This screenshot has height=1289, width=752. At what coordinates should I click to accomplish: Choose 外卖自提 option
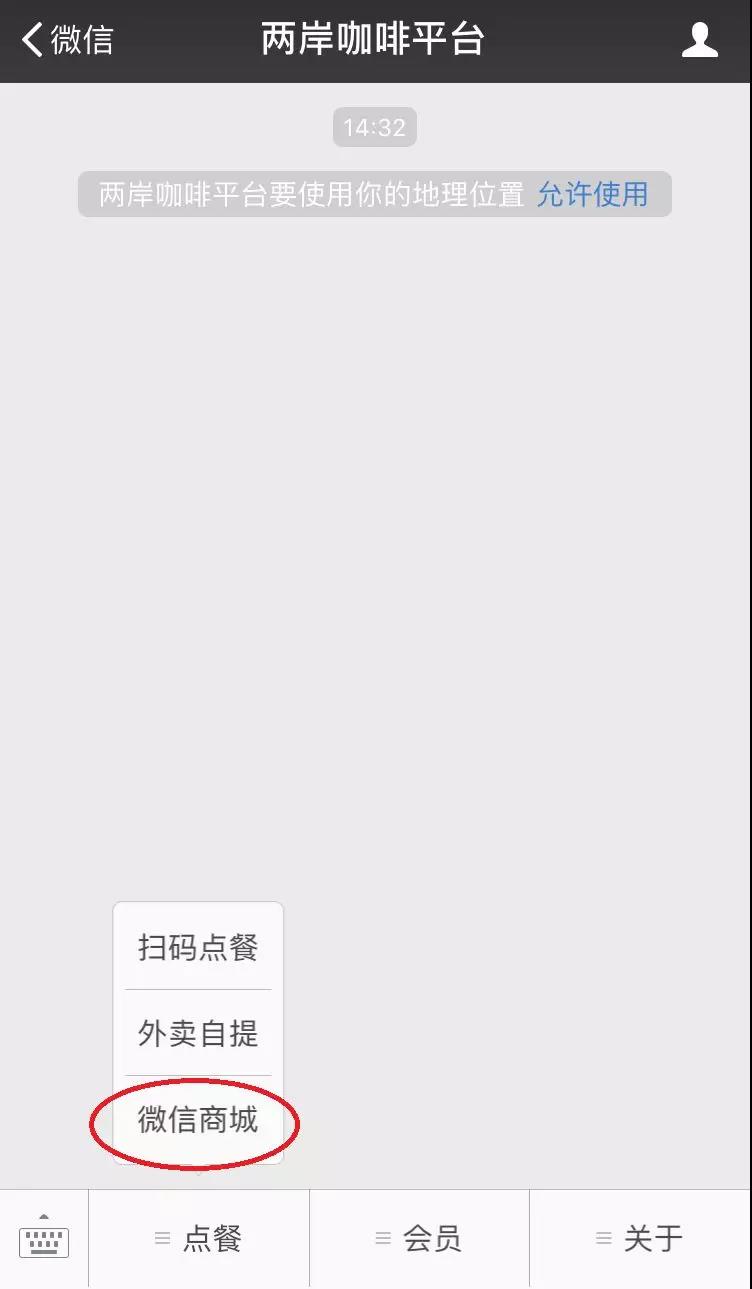[198, 1033]
